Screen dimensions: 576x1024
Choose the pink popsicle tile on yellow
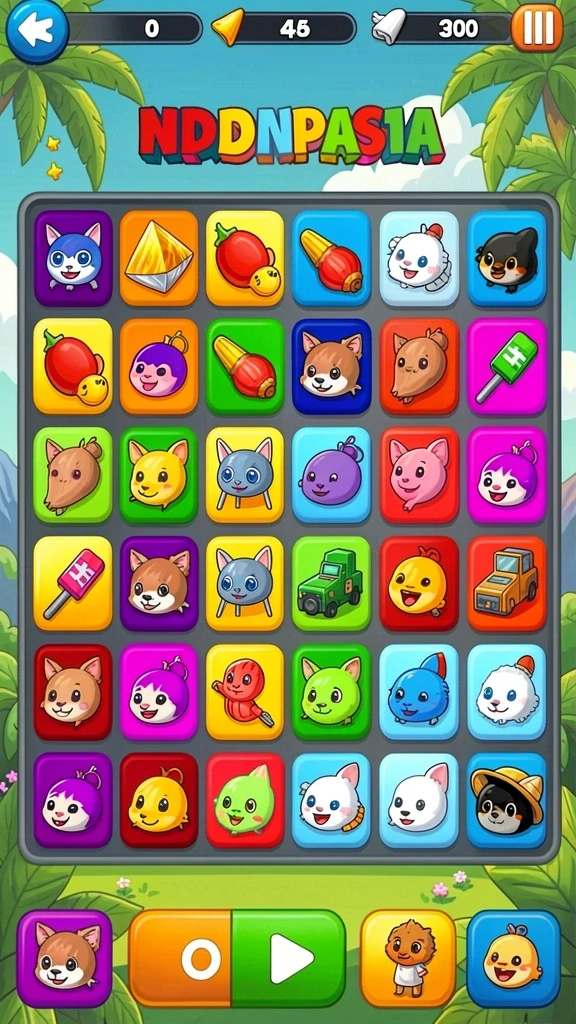click(73, 583)
